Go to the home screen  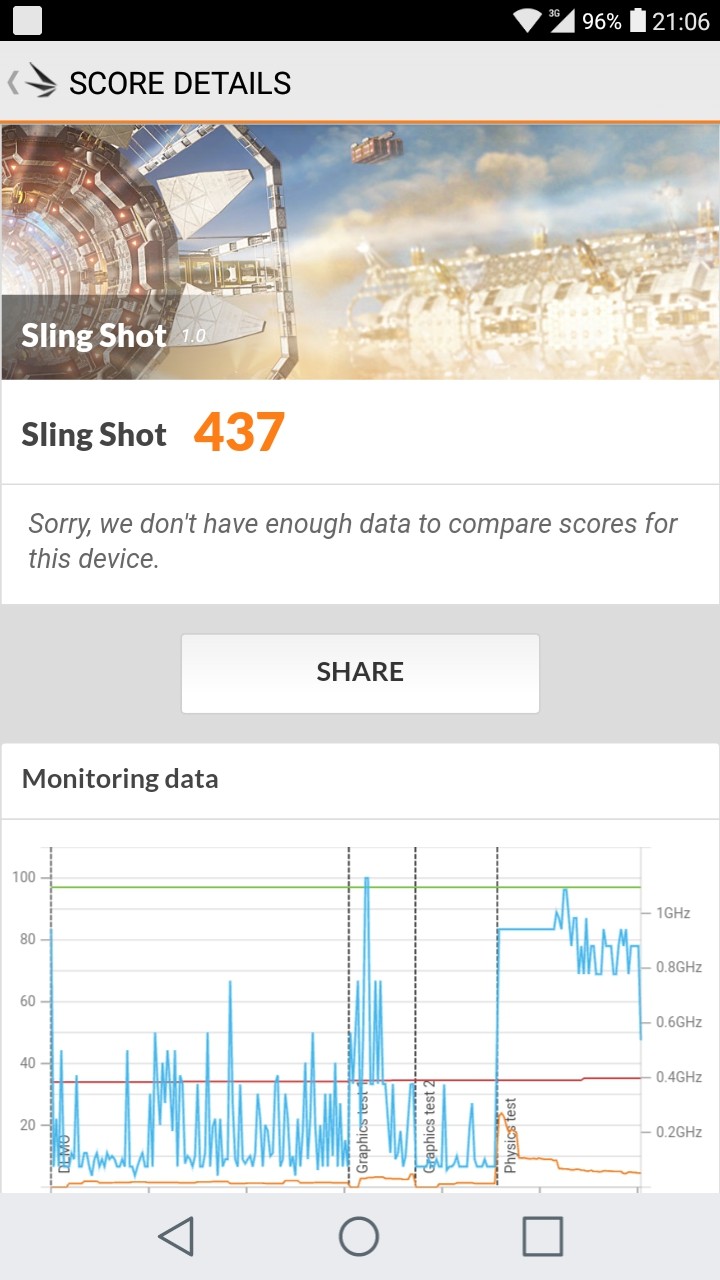click(x=359, y=1236)
